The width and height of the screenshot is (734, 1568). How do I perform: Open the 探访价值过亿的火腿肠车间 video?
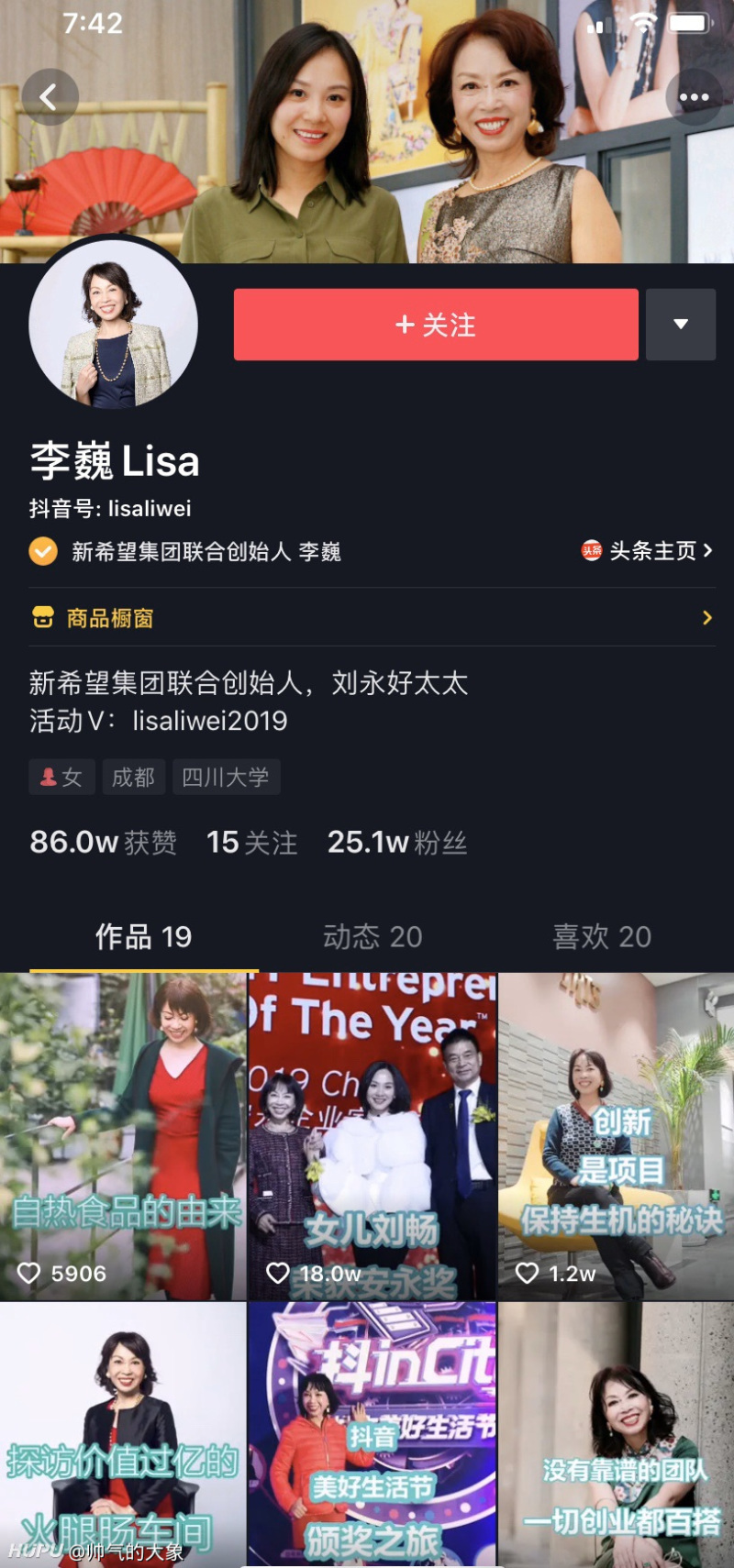(x=123, y=1435)
